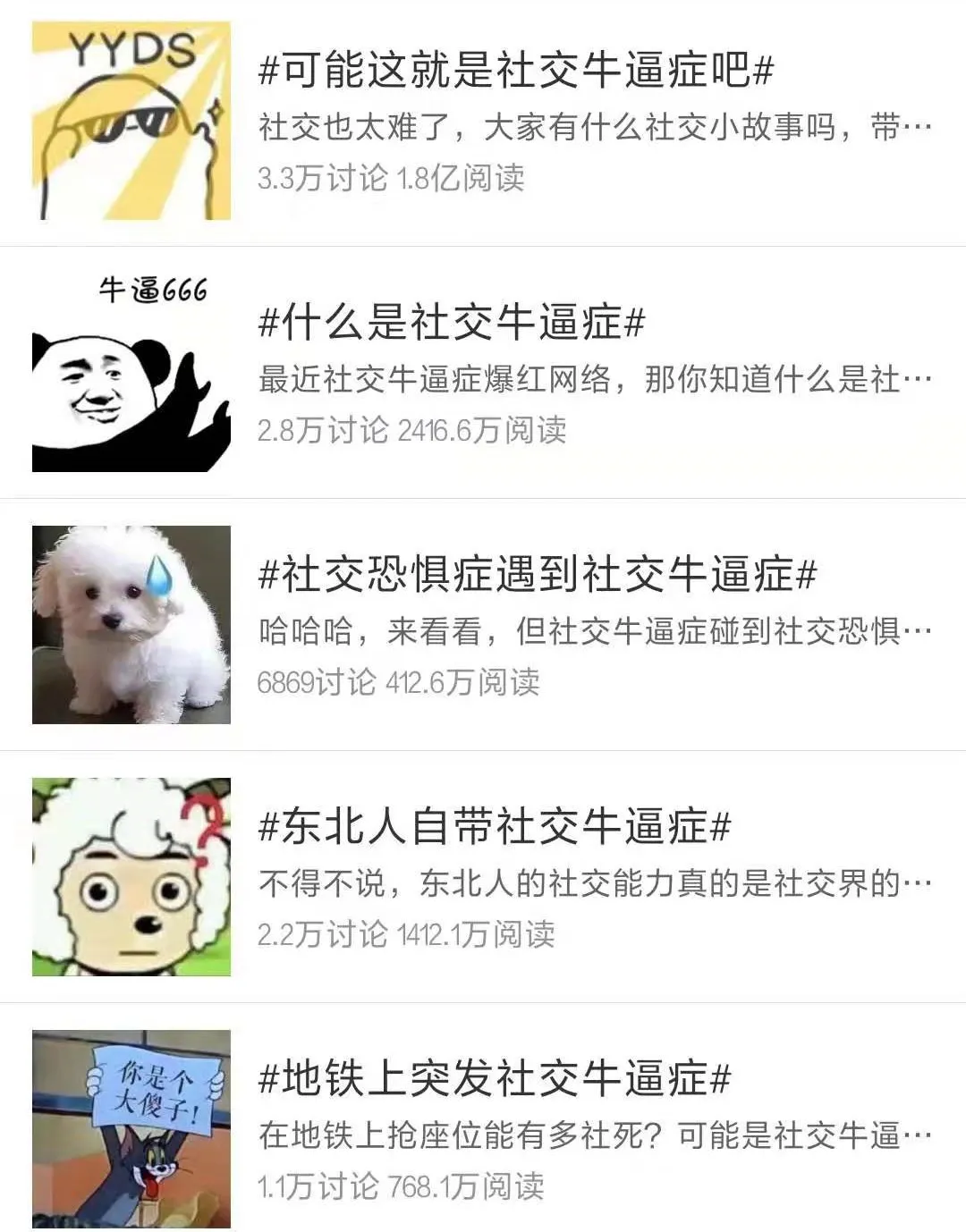Click the YYDS meme thumbnail
Viewport: 966px width, 1232px height.
[x=131, y=118]
